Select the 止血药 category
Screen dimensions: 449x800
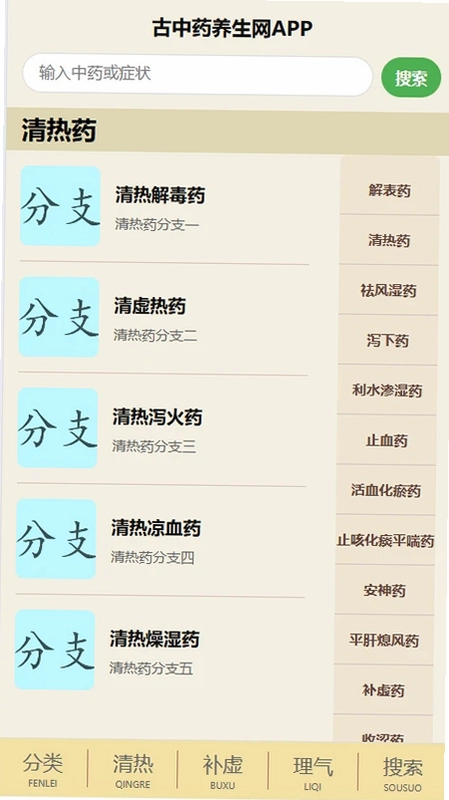386,440
